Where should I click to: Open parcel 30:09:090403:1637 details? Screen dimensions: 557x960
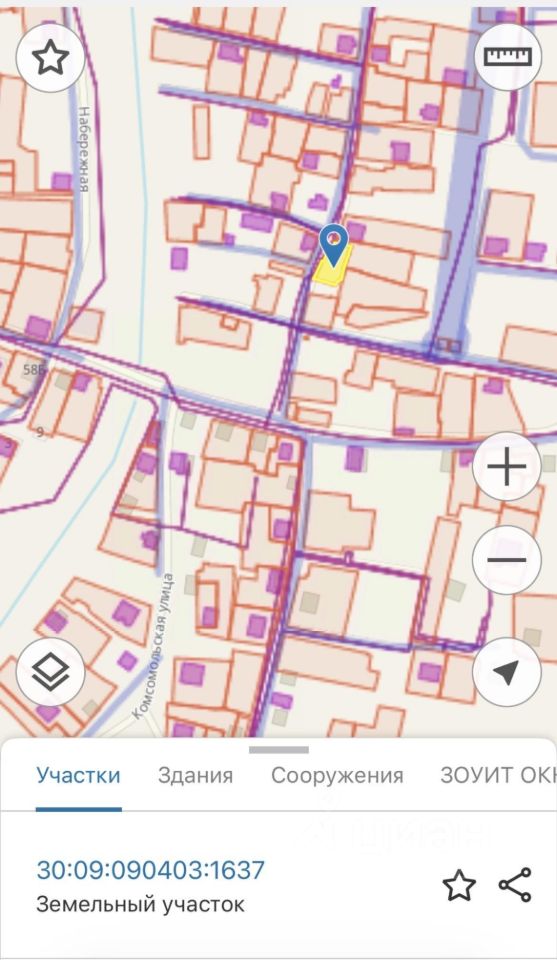(x=151, y=870)
